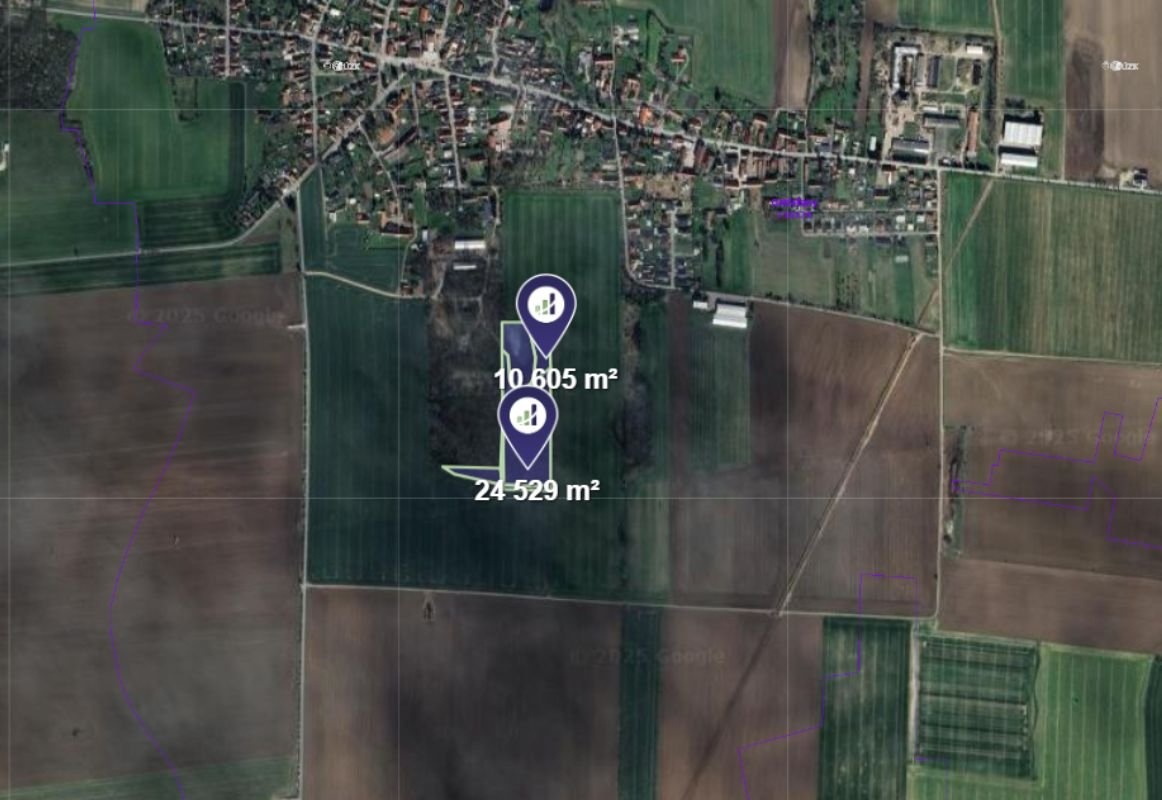
Task: Open the map pin labeled 24 529 m²
Action: click(x=528, y=418)
